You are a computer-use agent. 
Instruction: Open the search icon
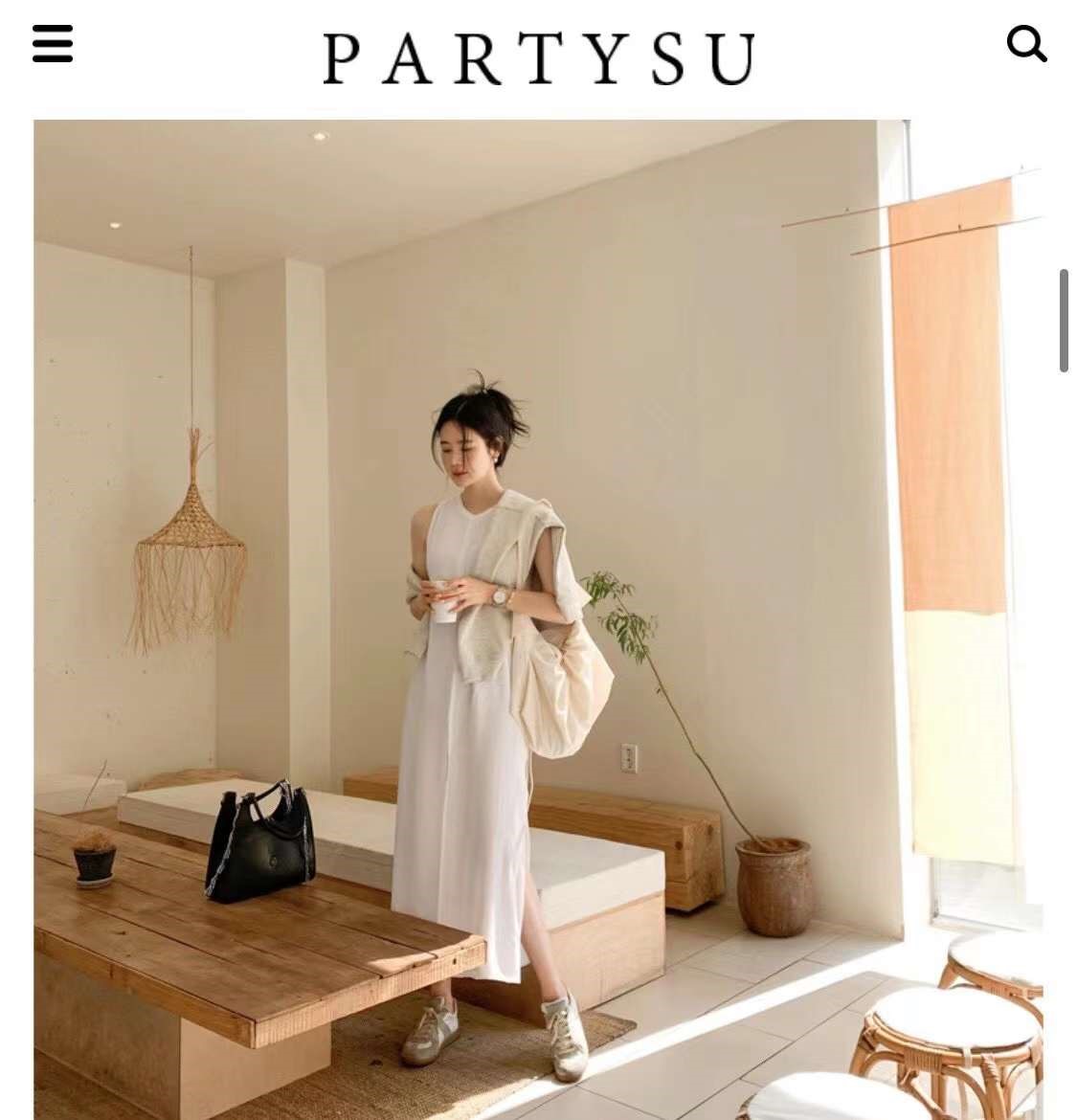(x=1026, y=44)
